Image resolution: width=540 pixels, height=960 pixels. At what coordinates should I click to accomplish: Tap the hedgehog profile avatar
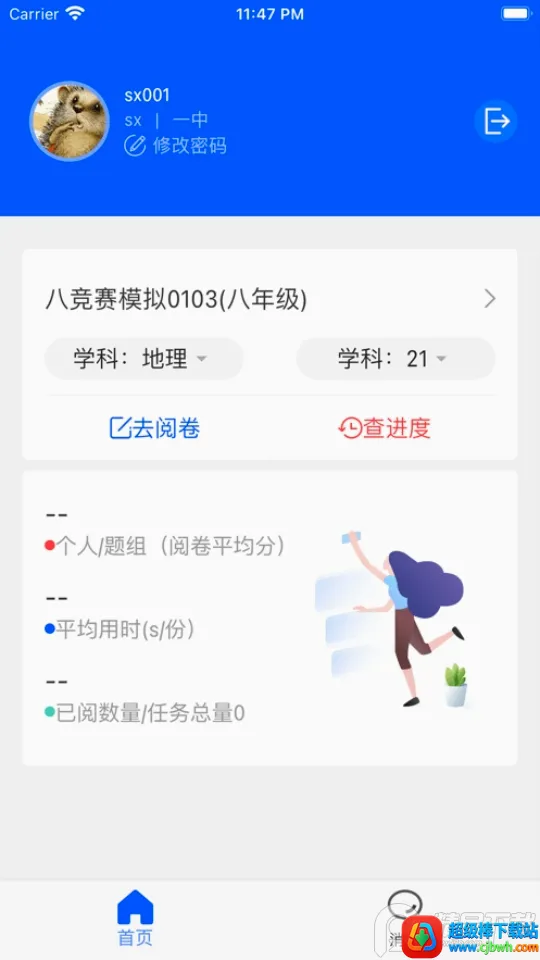click(x=69, y=121)
